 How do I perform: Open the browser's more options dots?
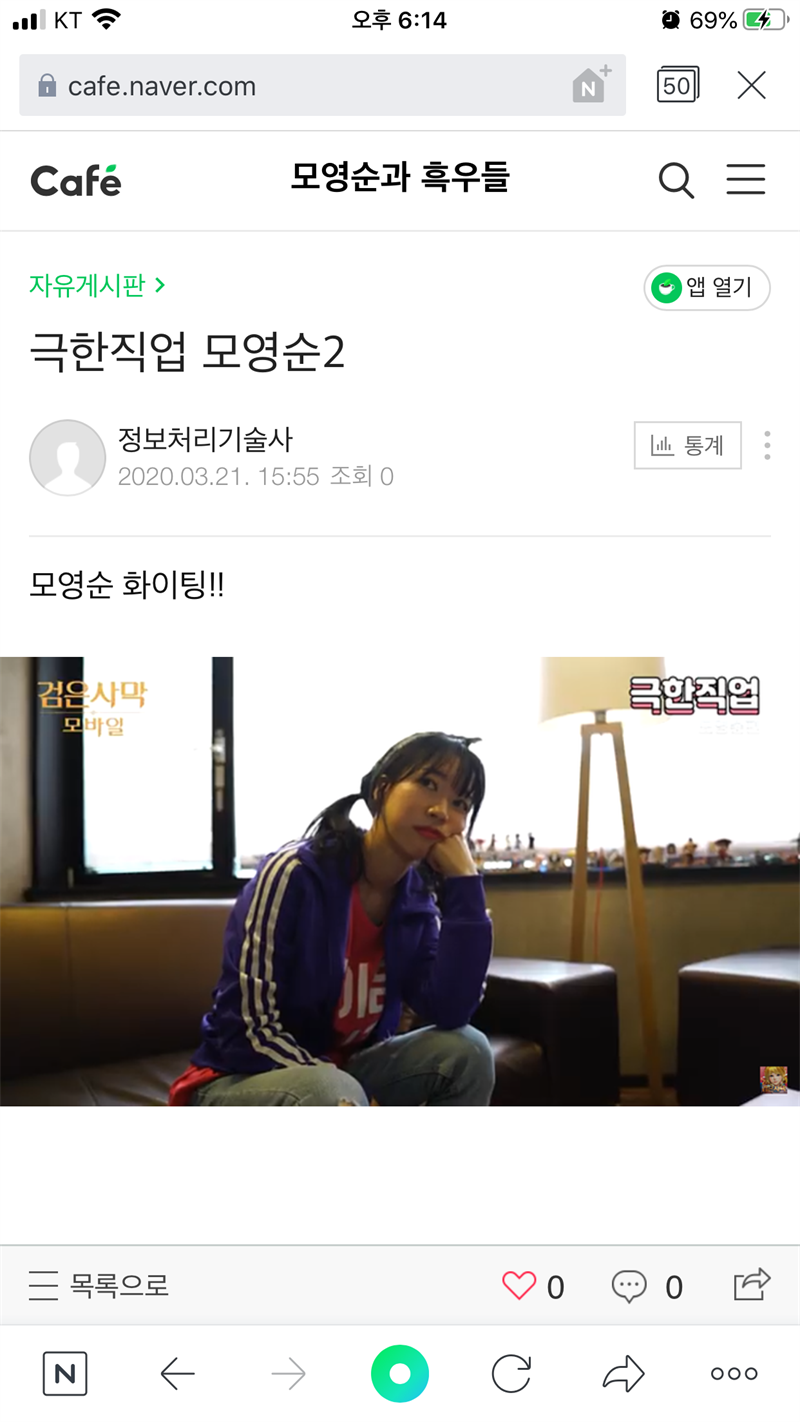[734, 1374]
